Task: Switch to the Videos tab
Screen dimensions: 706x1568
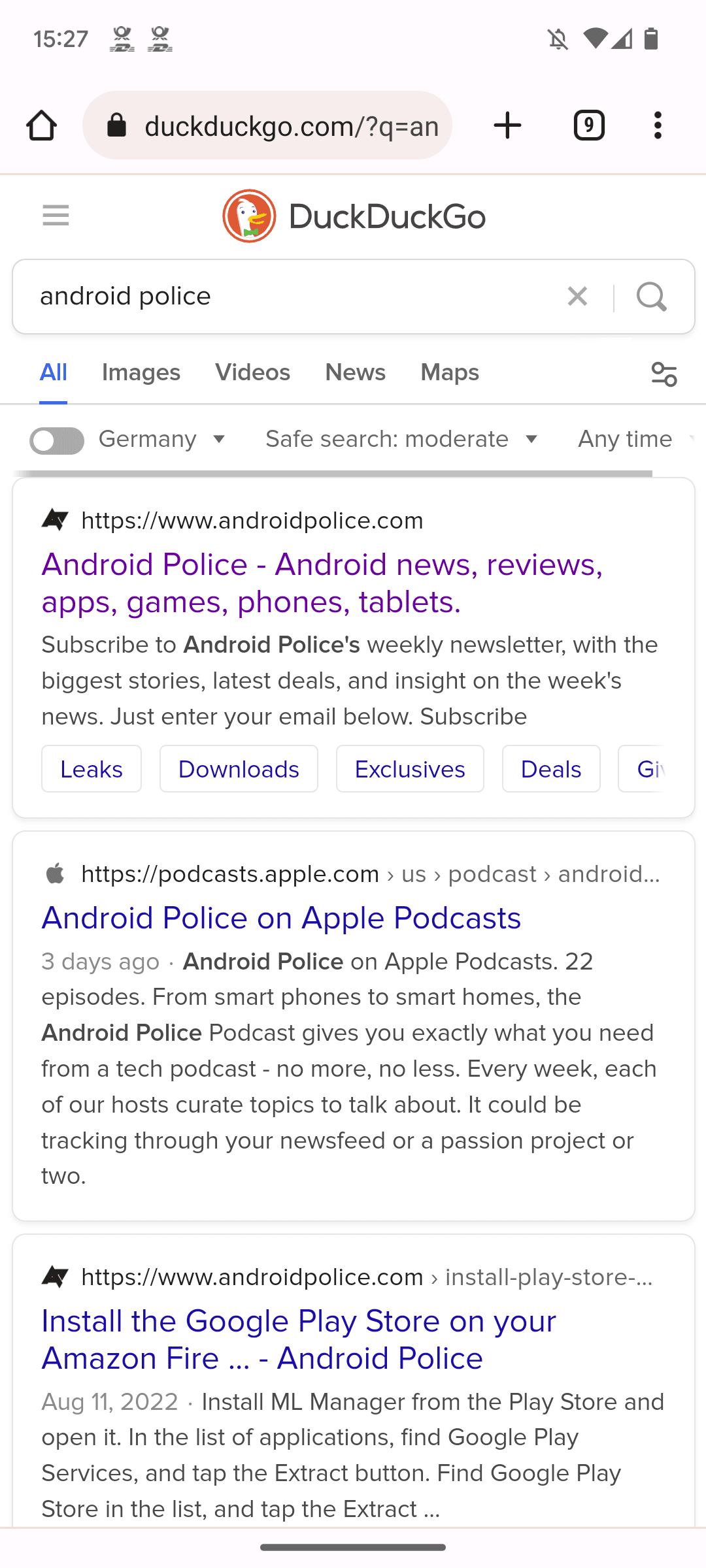Action: click(252, 372)
